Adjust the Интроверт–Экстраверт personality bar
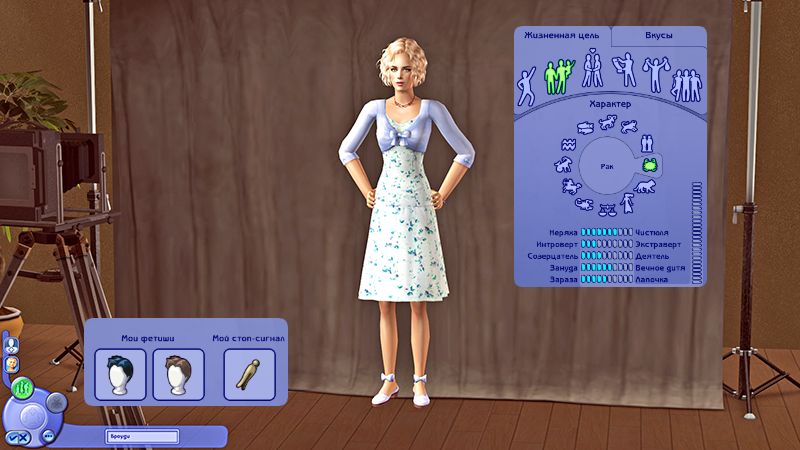The image size is (800, 450). click(607, 243)
